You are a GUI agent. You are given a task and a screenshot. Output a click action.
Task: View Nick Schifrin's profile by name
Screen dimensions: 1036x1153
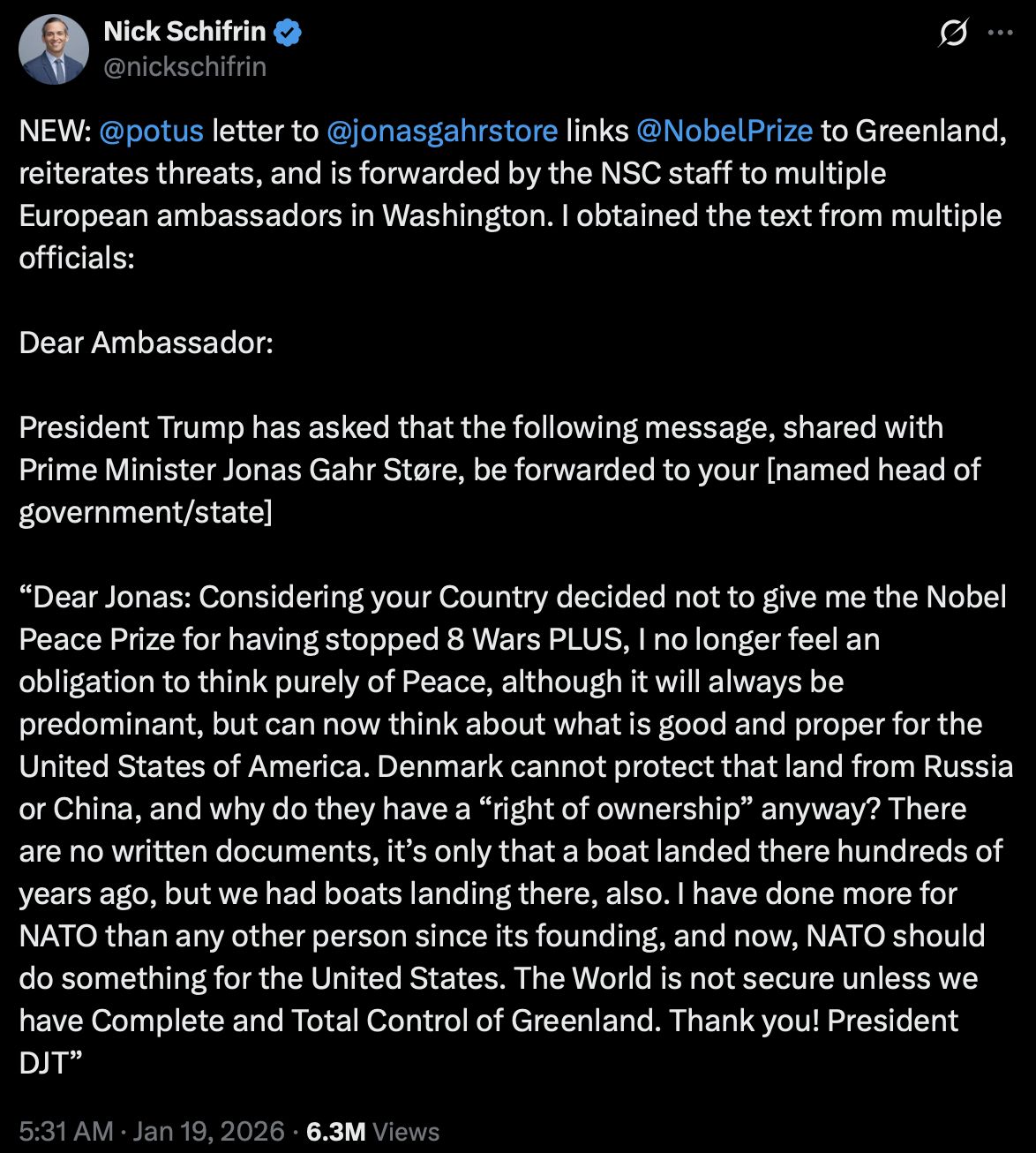[184, 32]
